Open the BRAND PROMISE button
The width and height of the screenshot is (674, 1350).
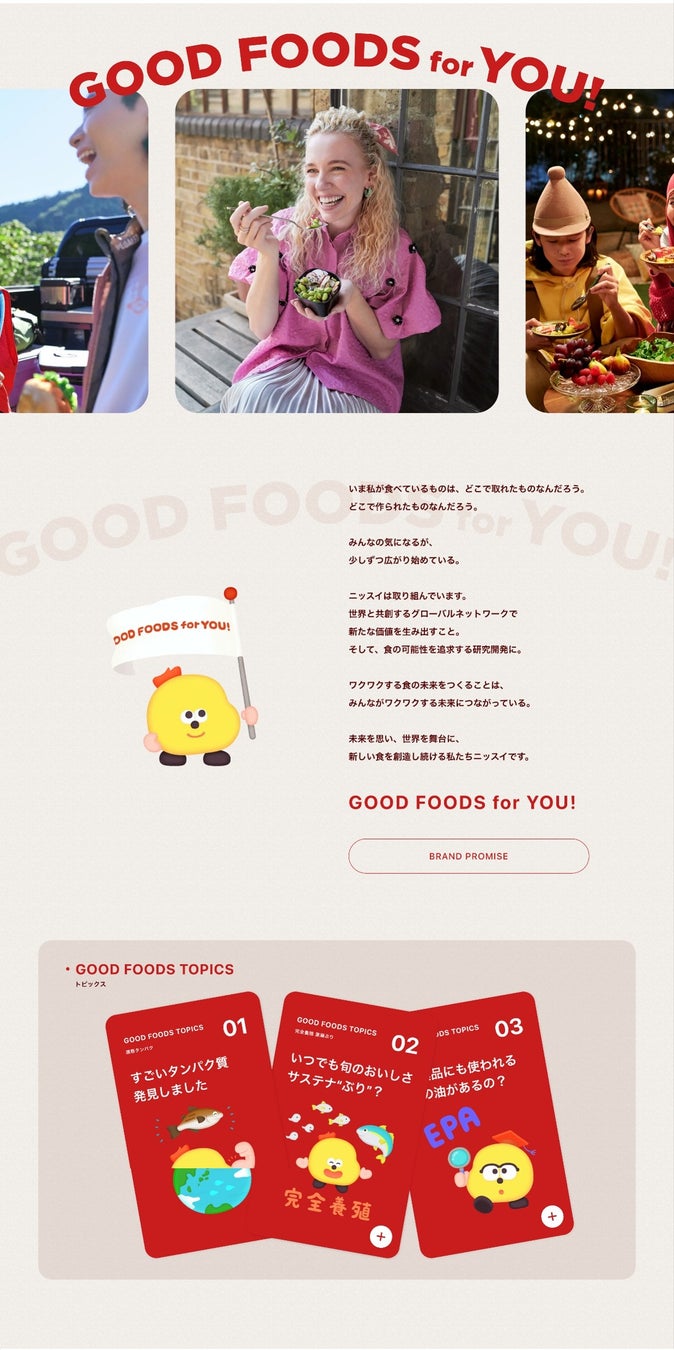click(x=468, y=856)
